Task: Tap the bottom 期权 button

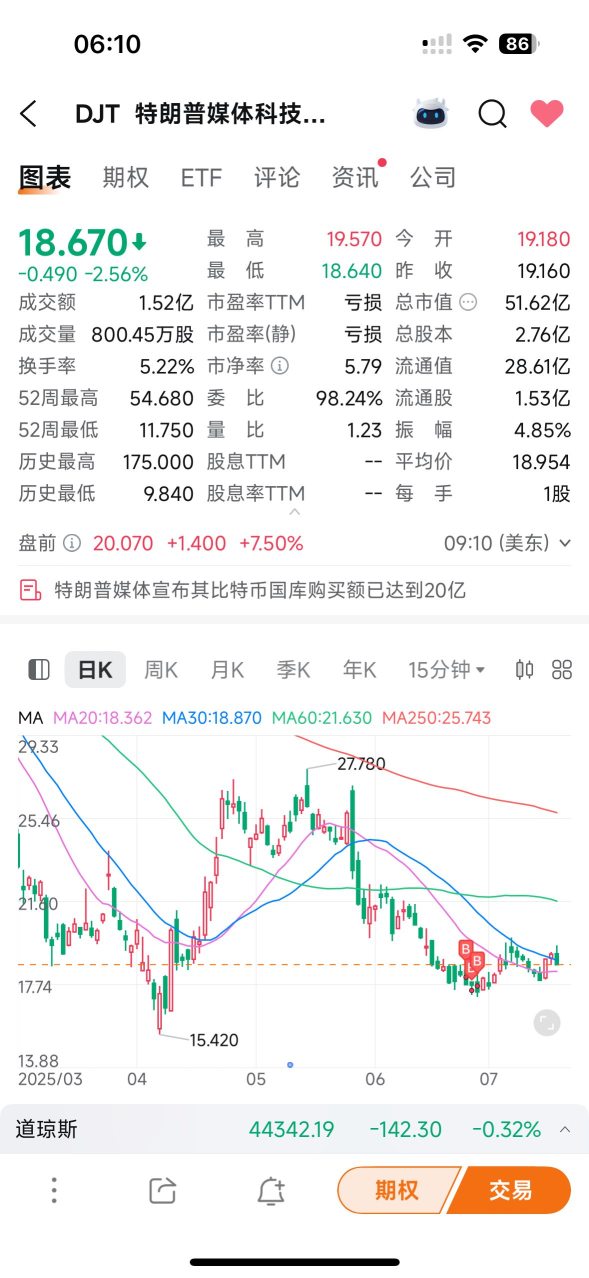Action: (396, 1190)
